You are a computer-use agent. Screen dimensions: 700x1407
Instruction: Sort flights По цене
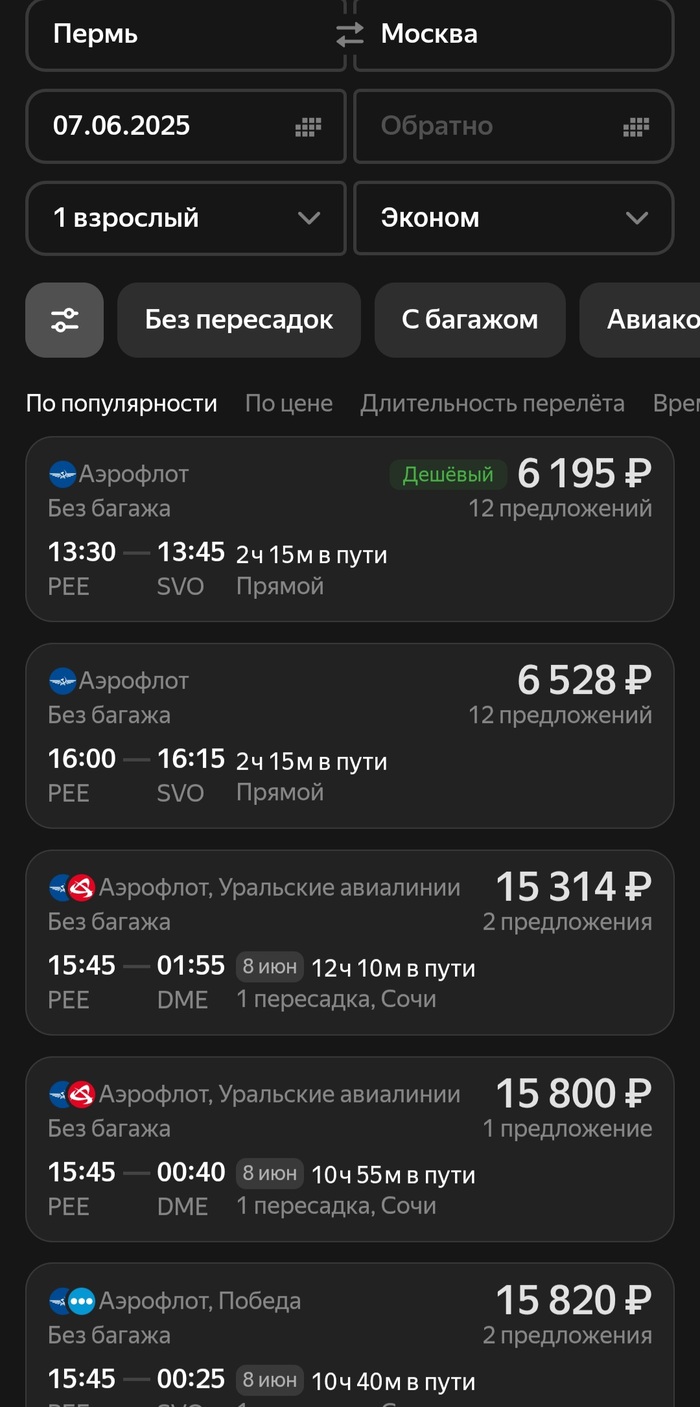289,403
